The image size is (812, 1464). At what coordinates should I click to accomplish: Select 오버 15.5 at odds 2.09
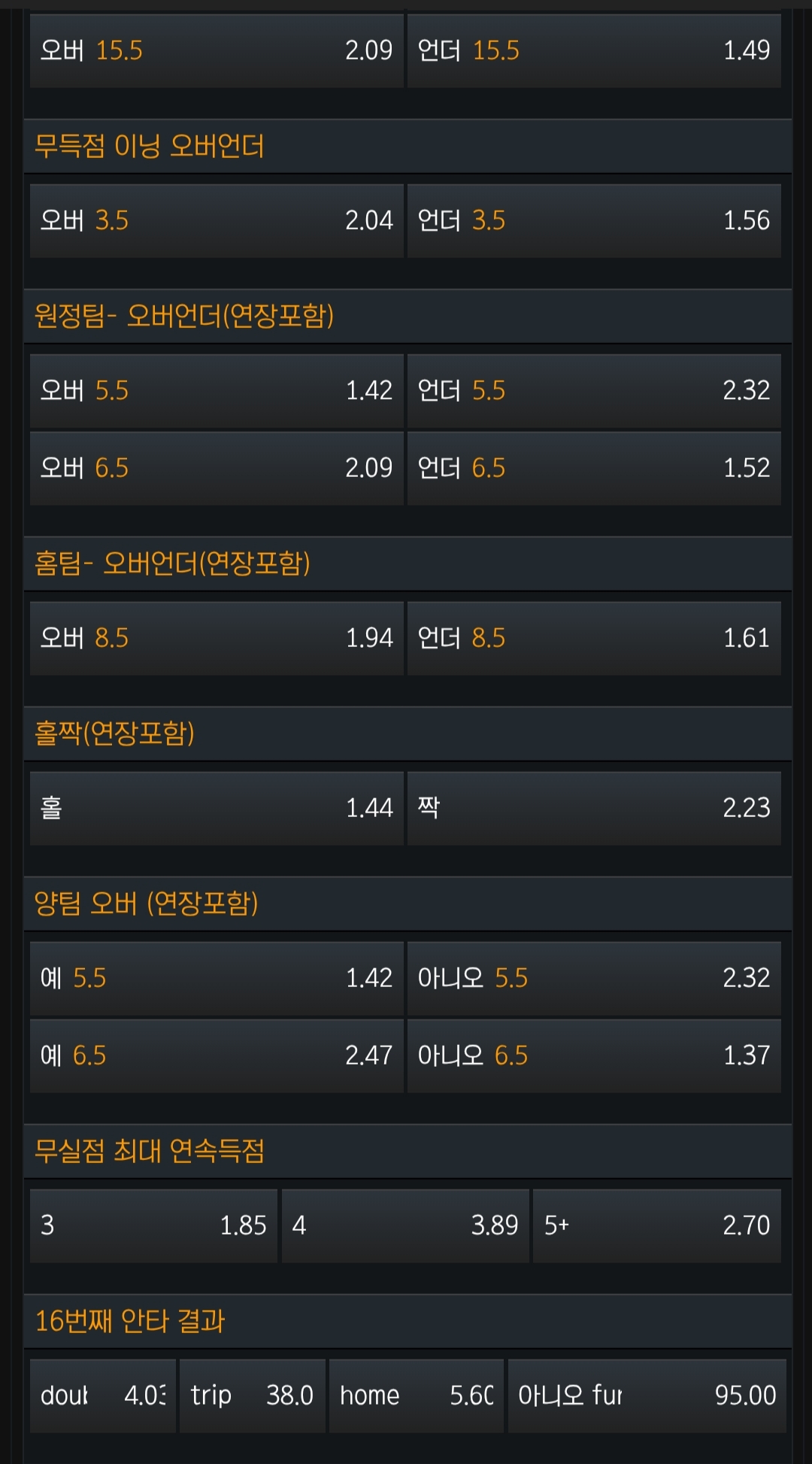click(x=217, y=50)
